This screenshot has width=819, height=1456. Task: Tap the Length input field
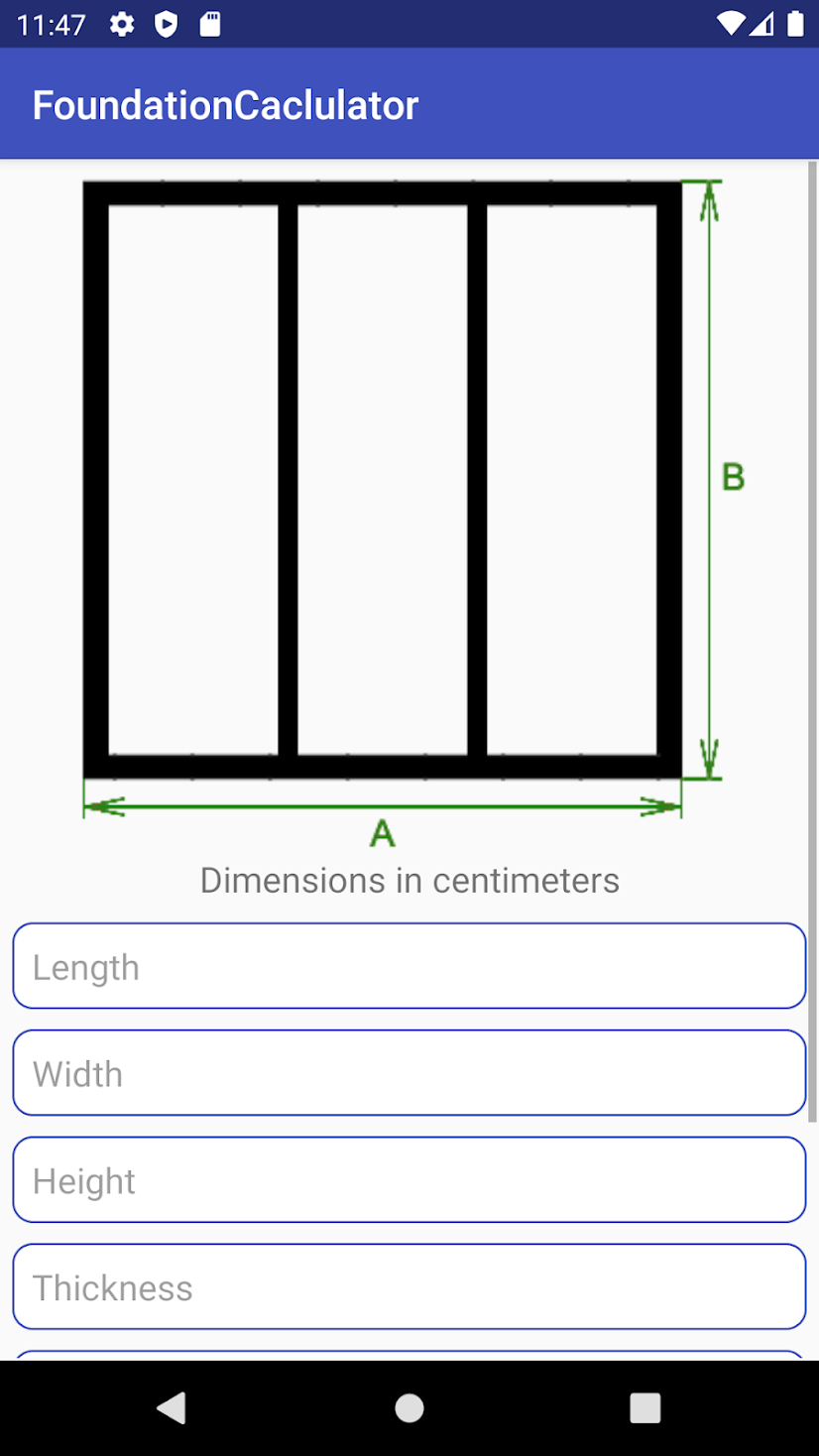pyautogui.click(x=409, y=966)
